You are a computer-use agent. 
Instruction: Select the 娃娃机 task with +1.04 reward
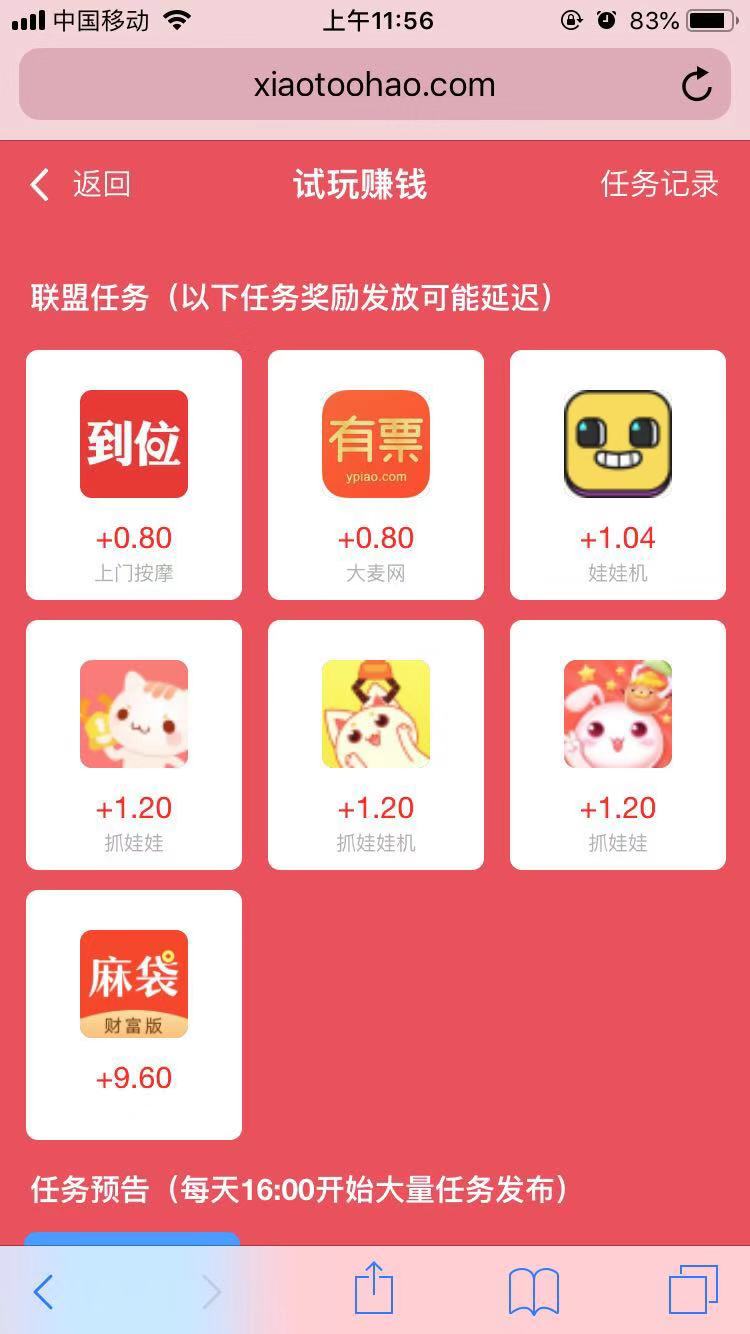coord(618,474)
